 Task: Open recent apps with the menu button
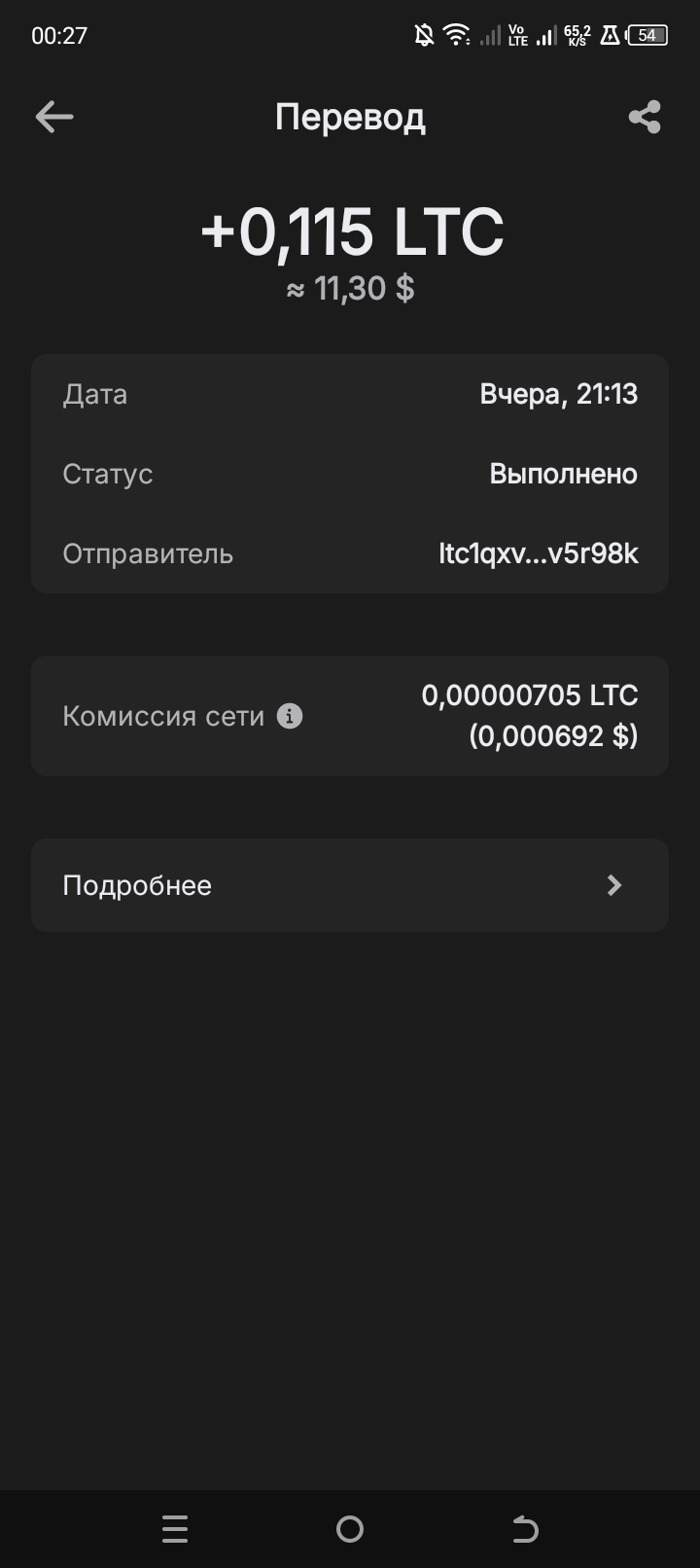tap(174, 1528)
